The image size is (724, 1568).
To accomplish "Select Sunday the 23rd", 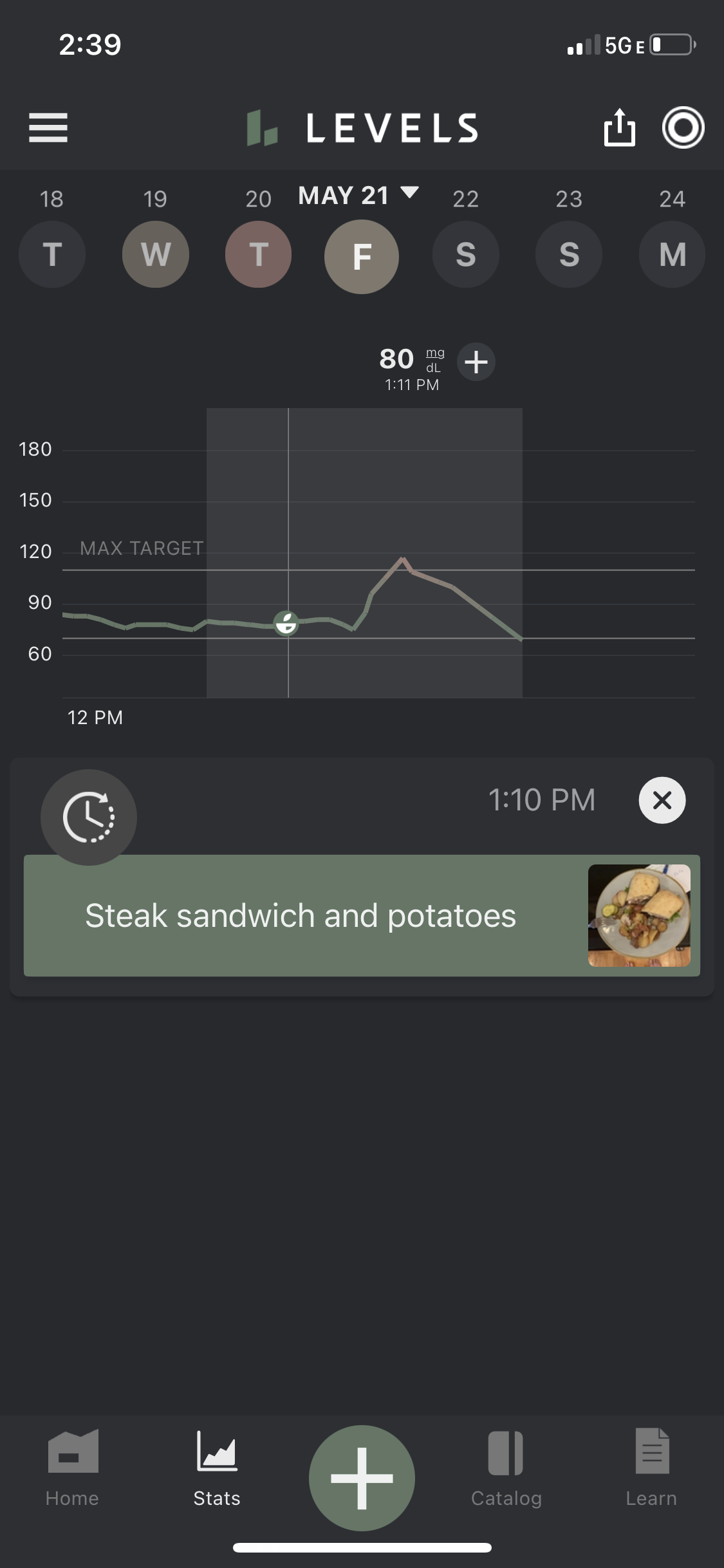I will tap(569, 254).
